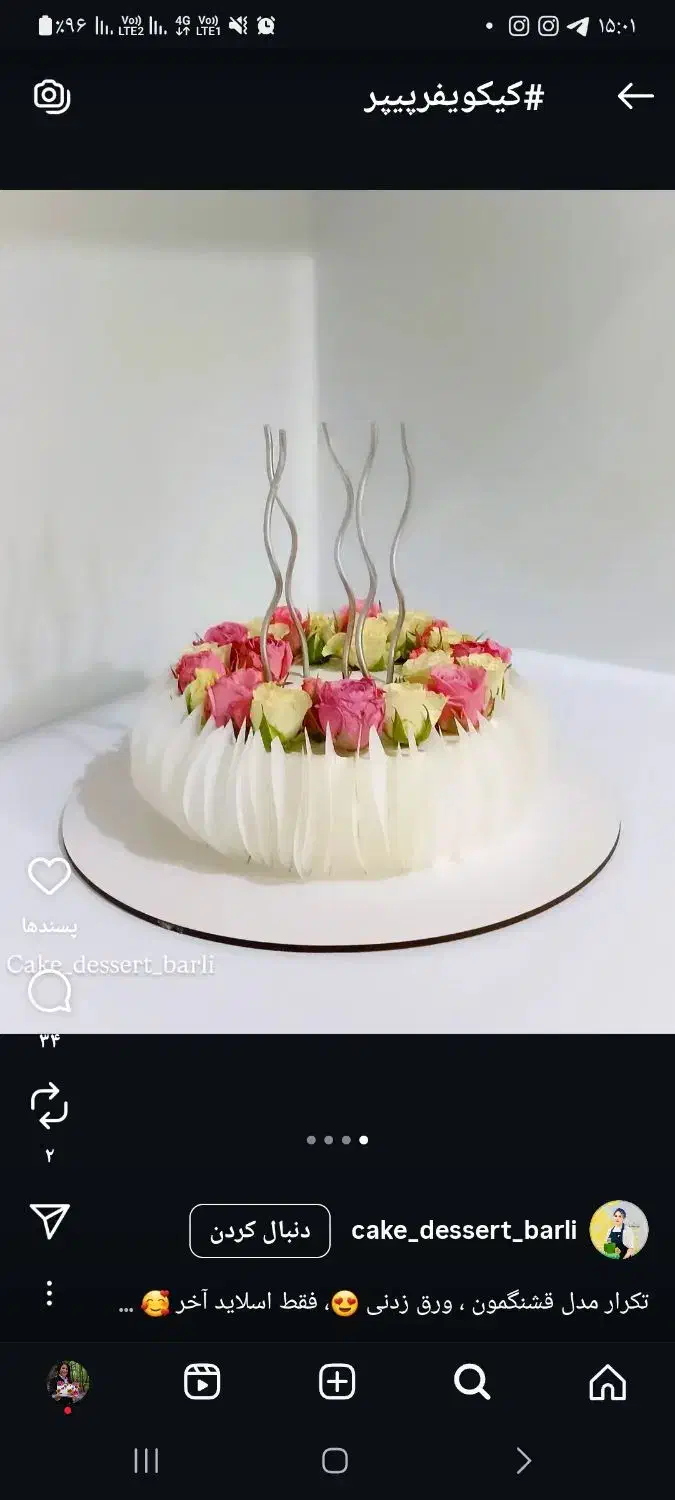Open the camera icon in header

point(52,96)
